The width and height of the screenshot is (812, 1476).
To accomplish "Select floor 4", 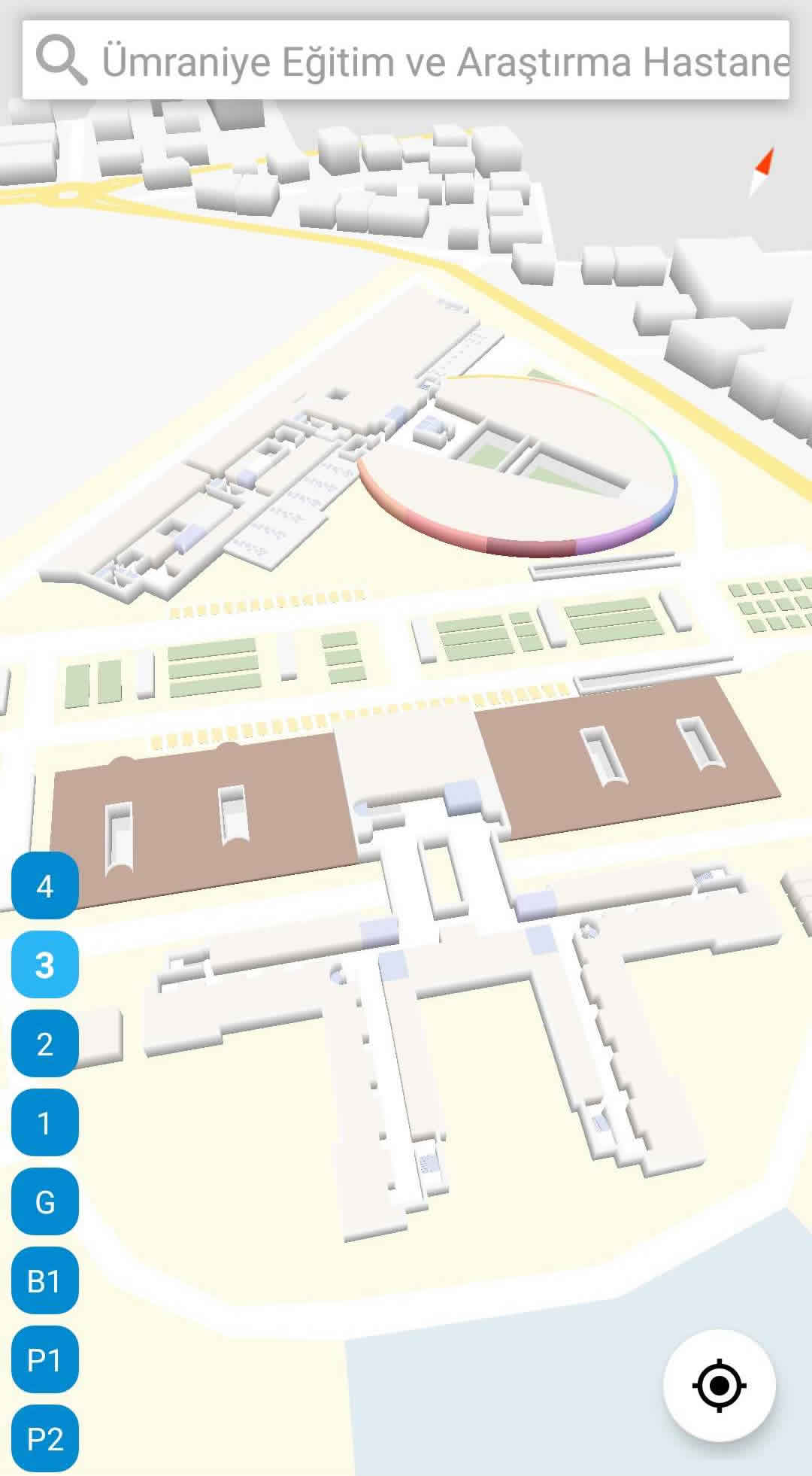I will click(45, 885).
